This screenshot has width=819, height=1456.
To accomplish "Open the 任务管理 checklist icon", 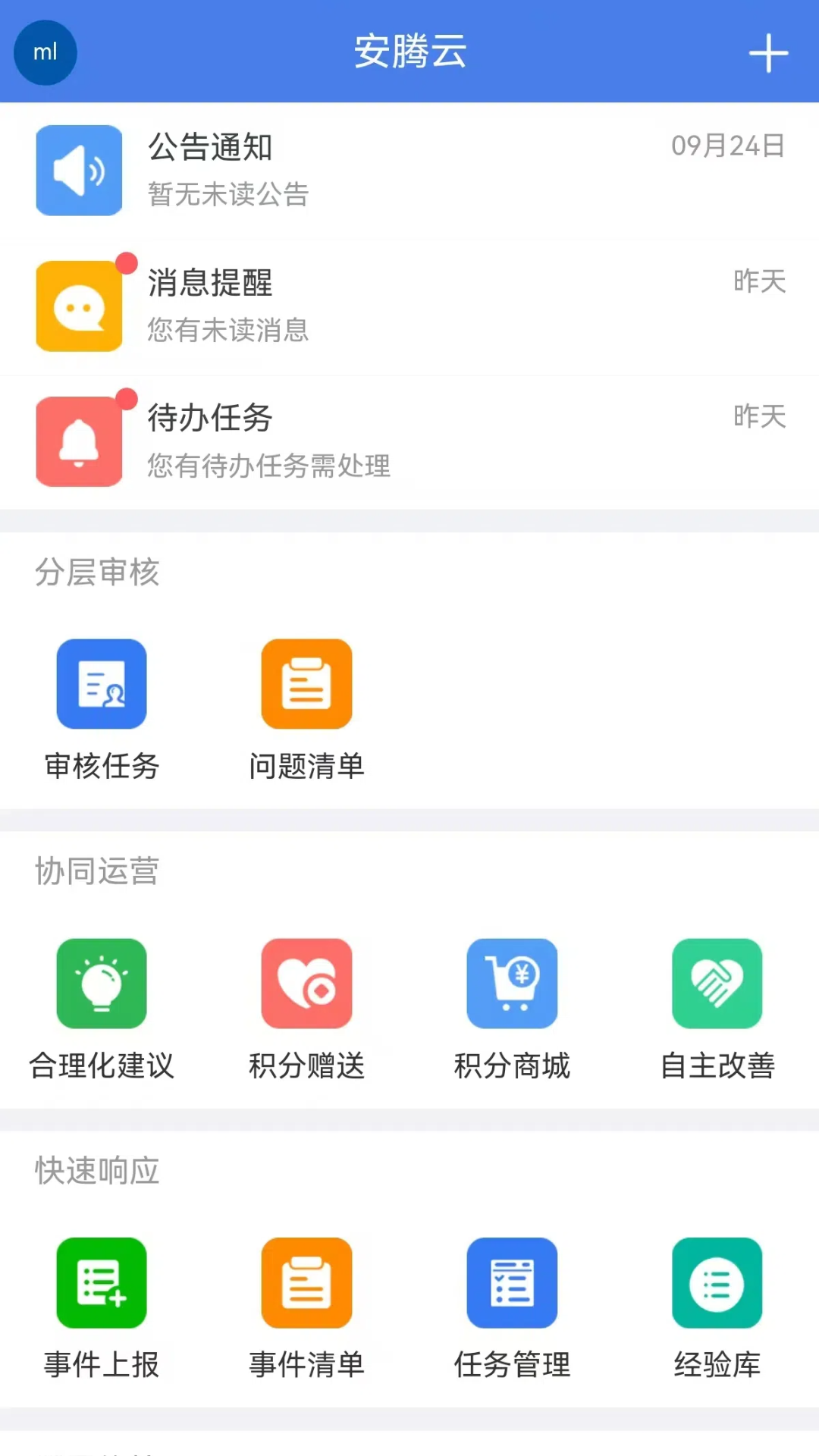I will (512, 1282).
